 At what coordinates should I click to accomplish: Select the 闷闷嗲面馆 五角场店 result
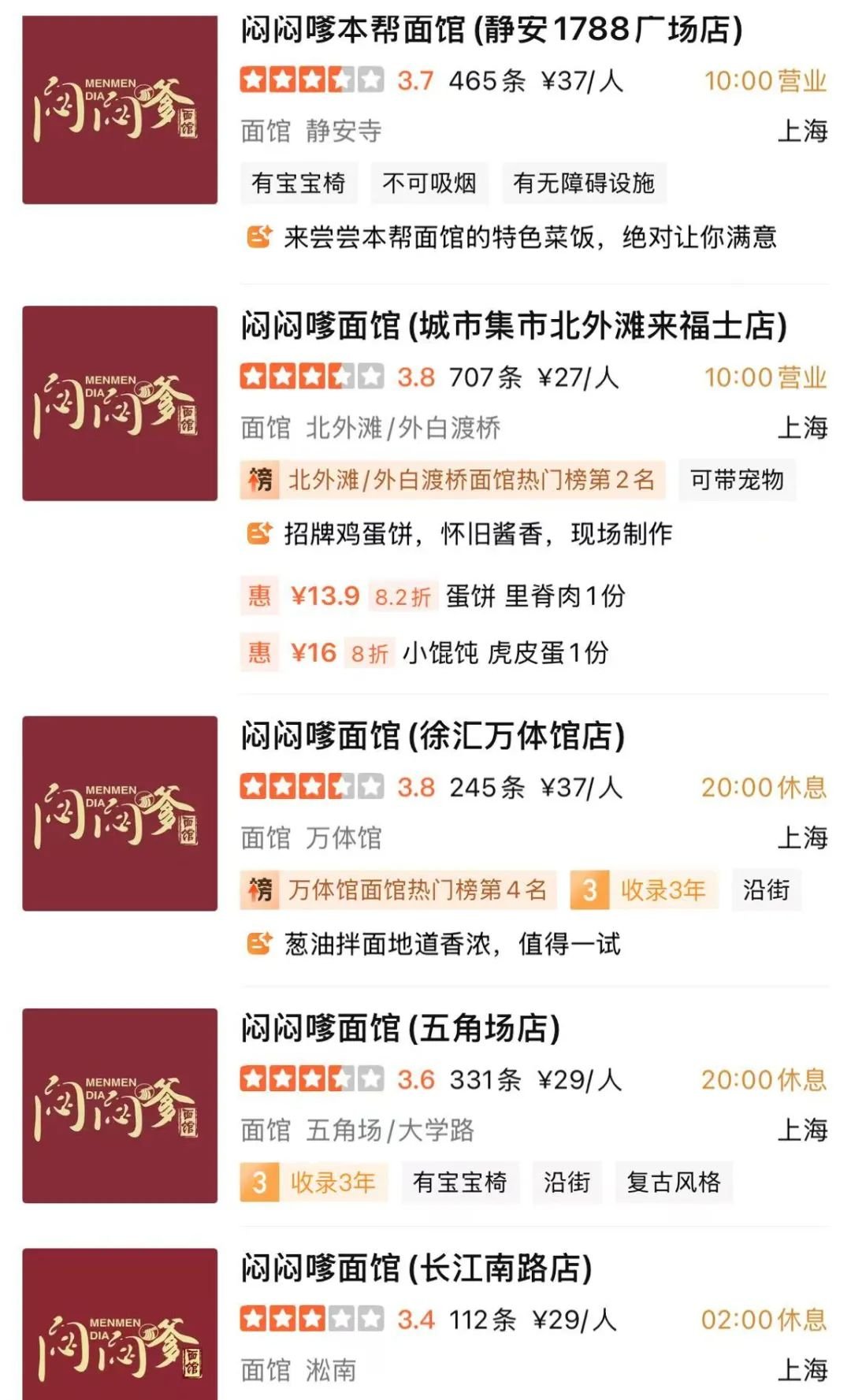(400, 1029)
